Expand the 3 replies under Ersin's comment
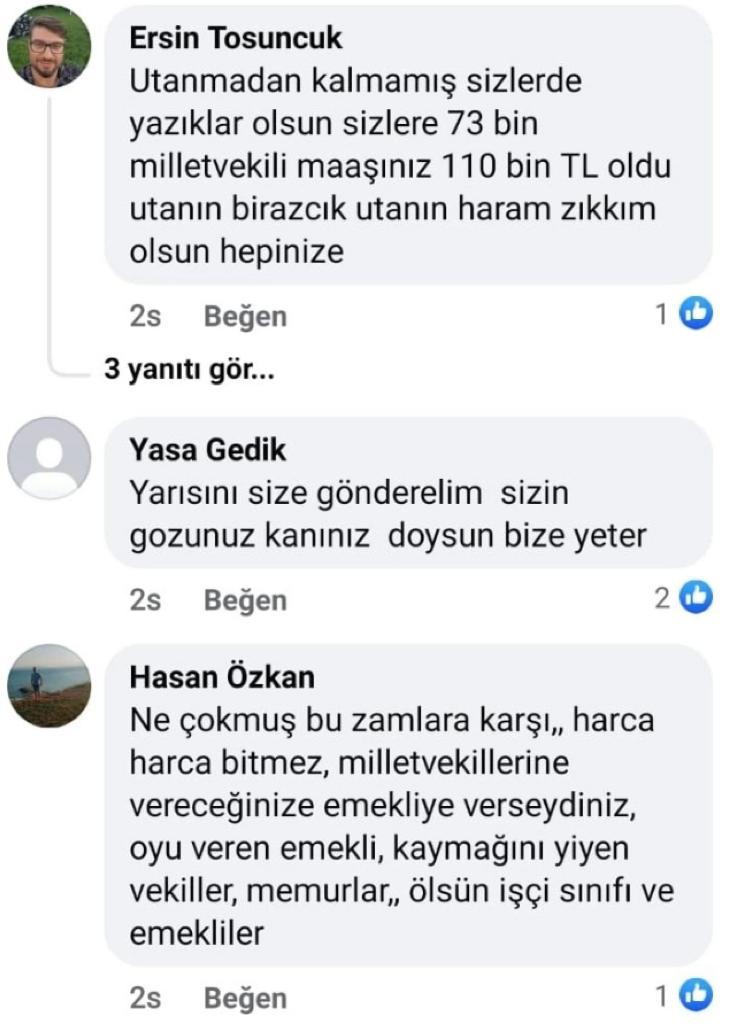Screen dimensions: 730x1024 (x=190, y=370)
